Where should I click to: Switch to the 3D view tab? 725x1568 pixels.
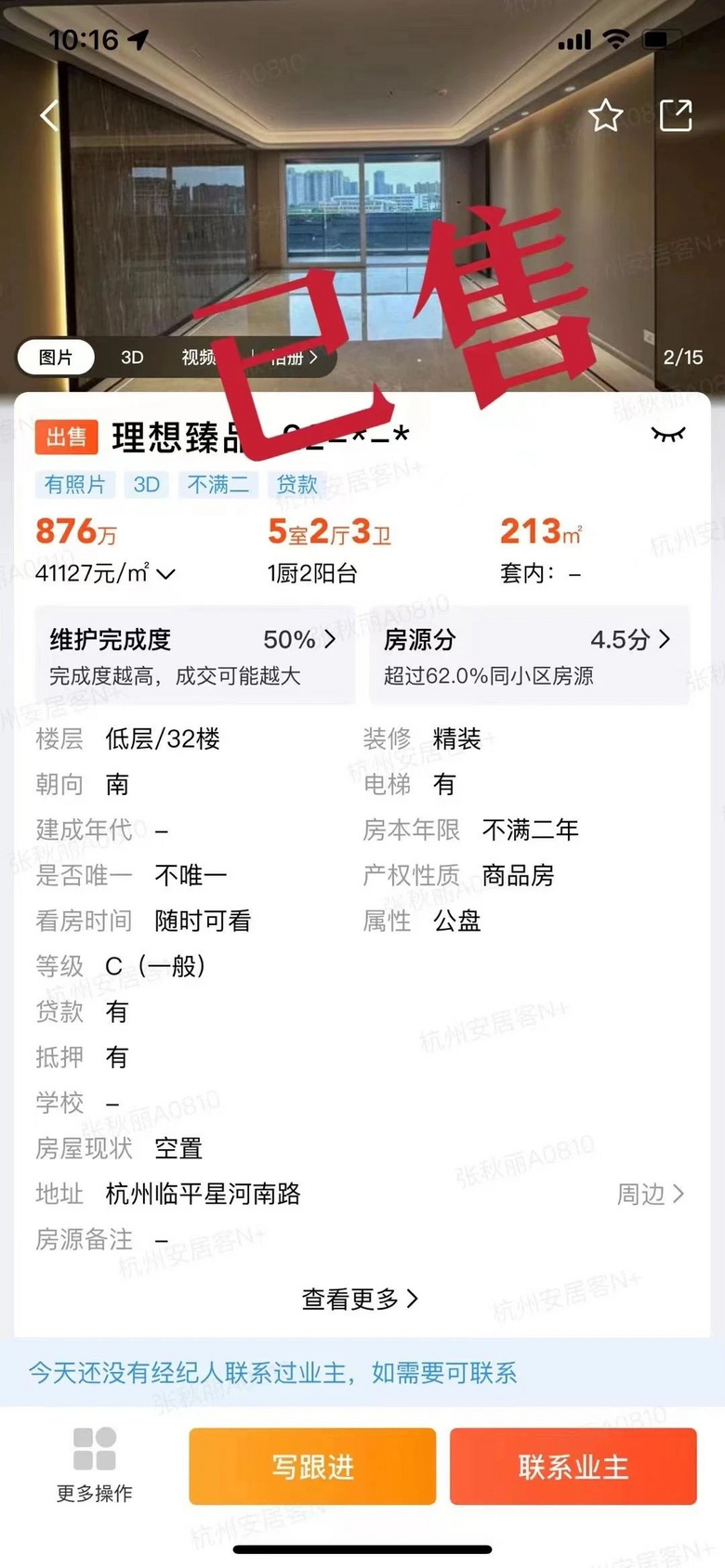132,358
